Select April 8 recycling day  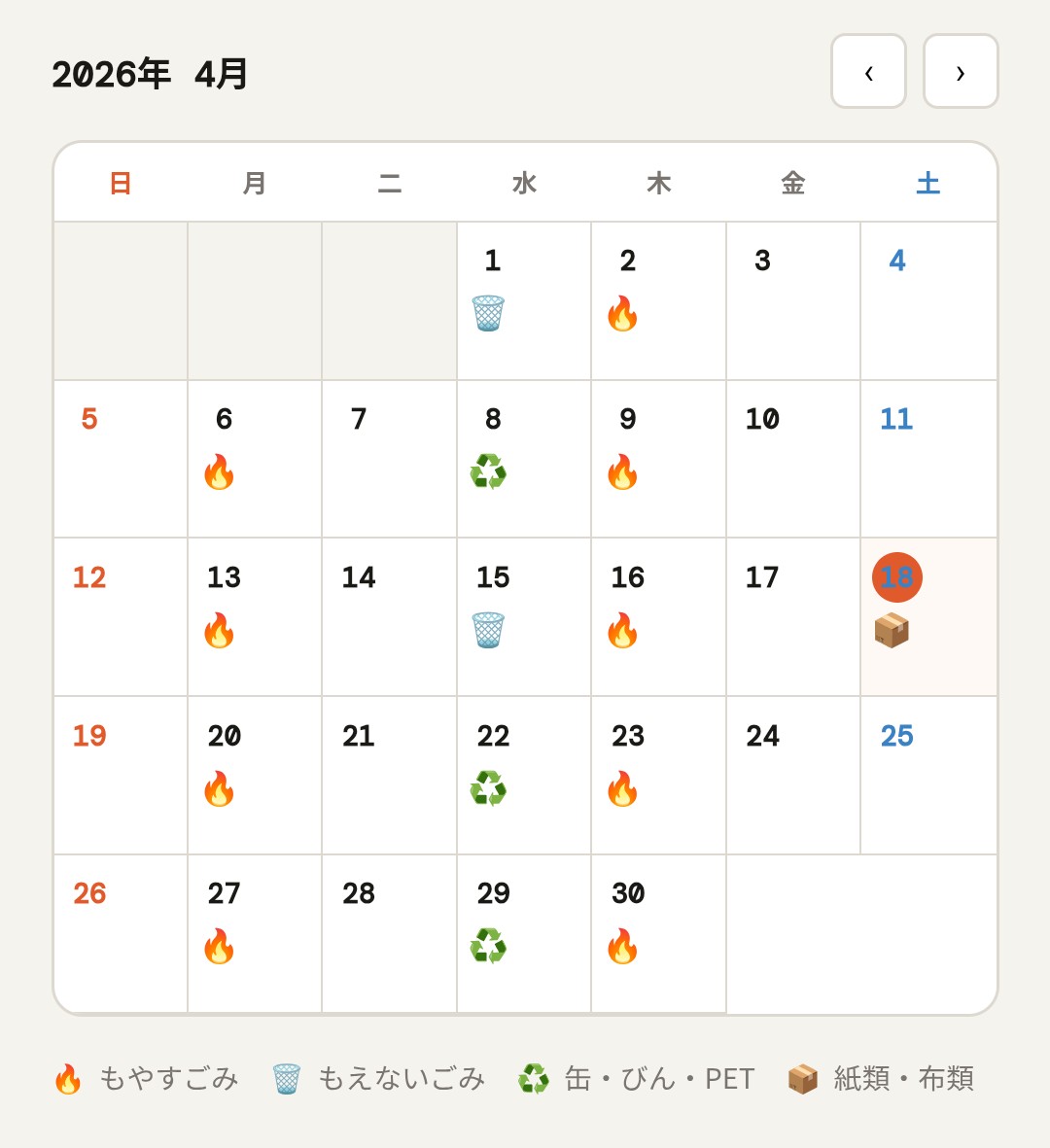point(523,459)
